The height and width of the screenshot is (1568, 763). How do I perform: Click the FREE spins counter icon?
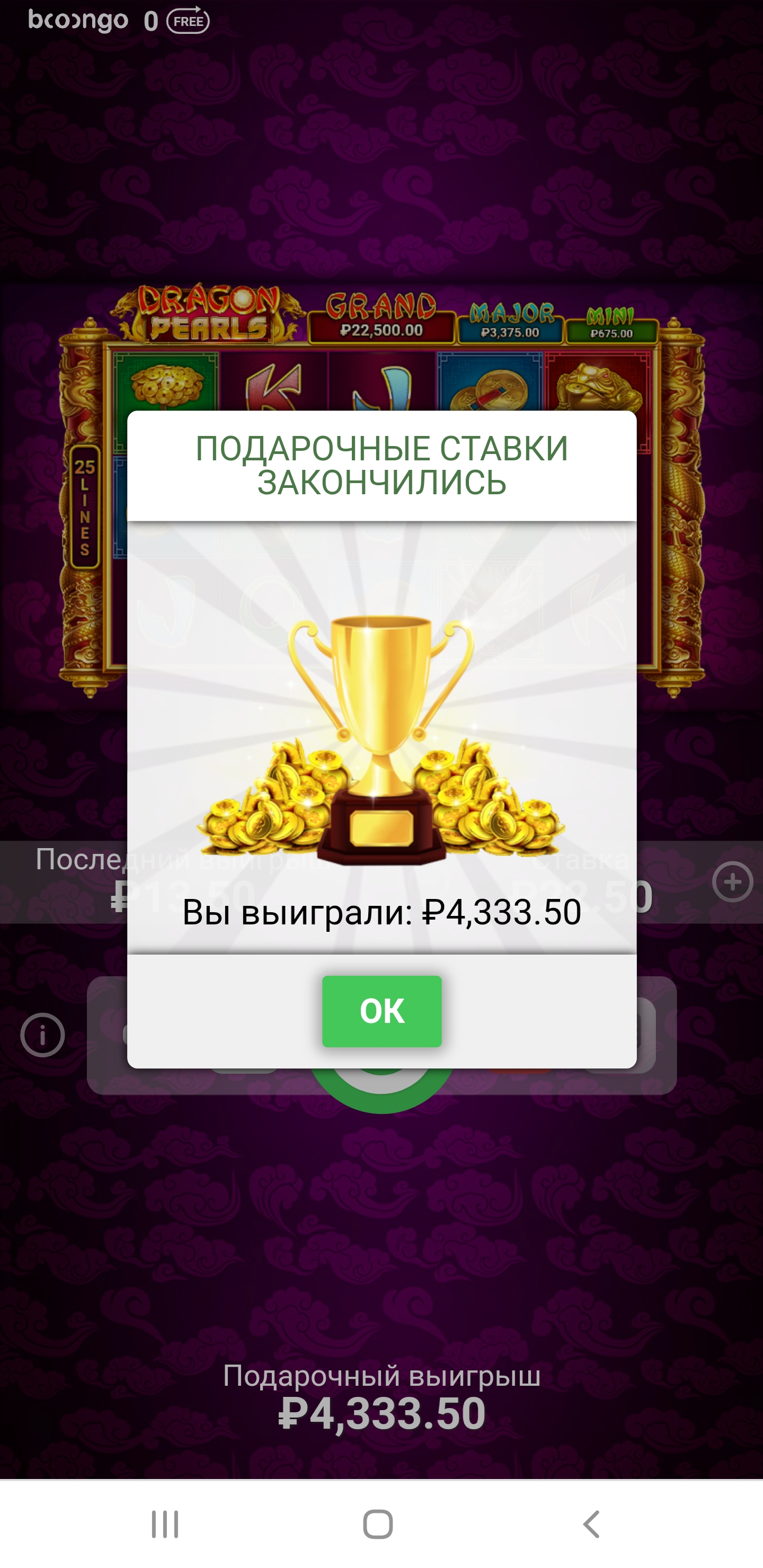188,20
